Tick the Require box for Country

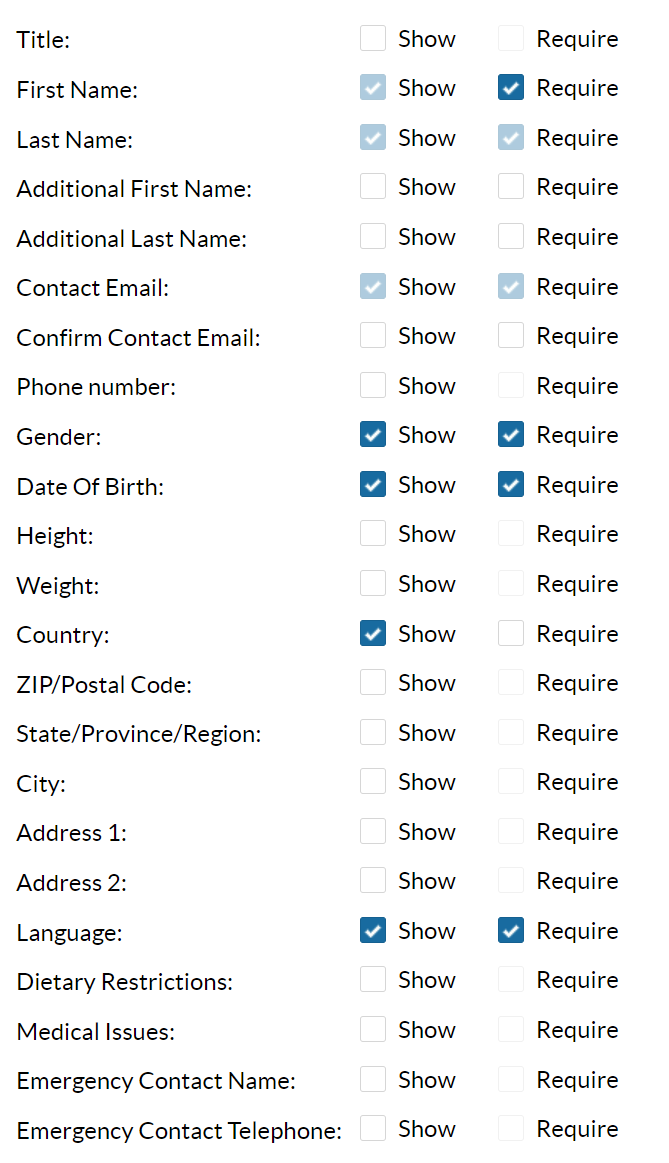pos(511,634)
